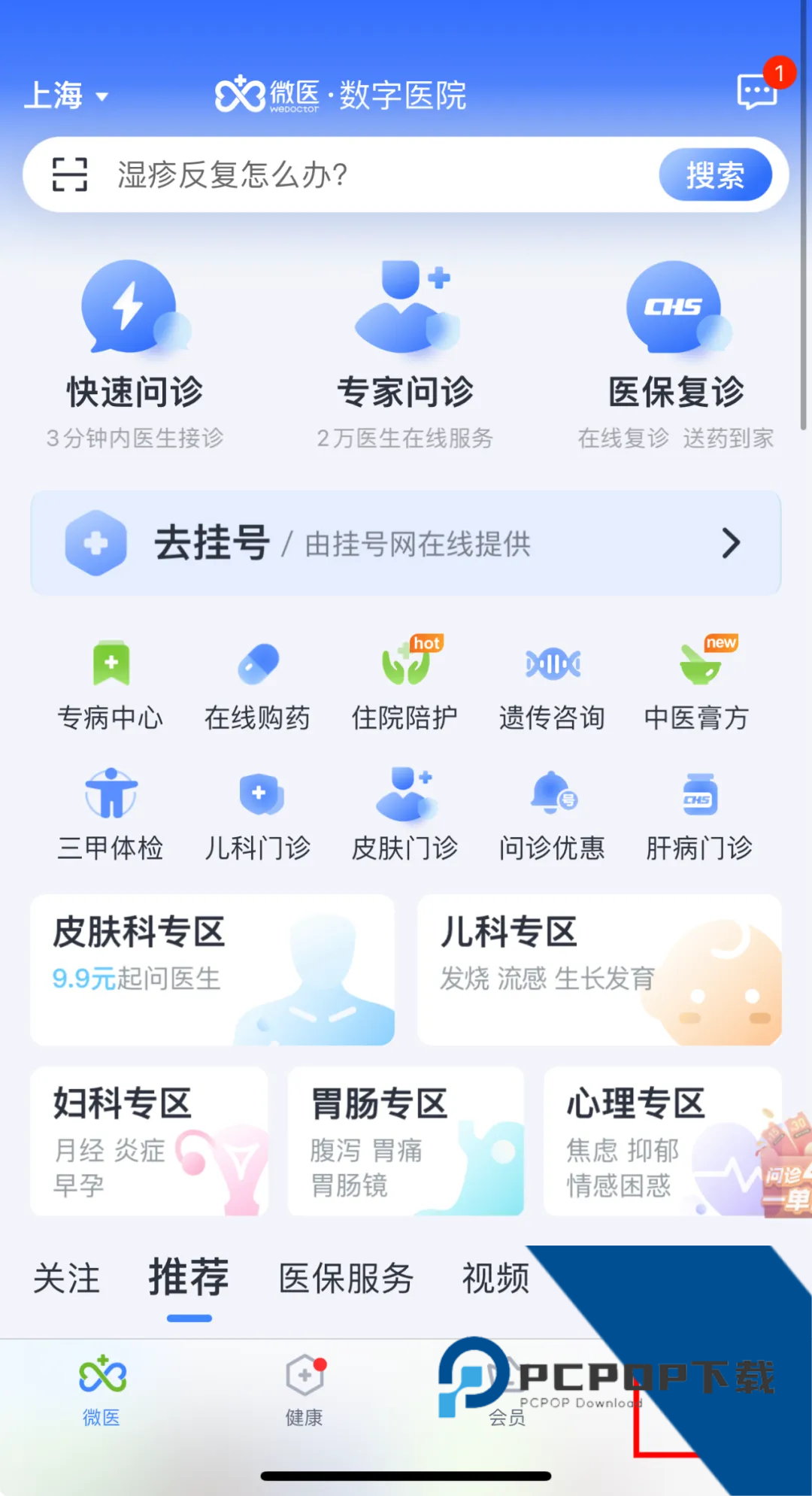
Task: Open the 儿科专区 card
Action: pyautogui.click(x=599, y=970)
